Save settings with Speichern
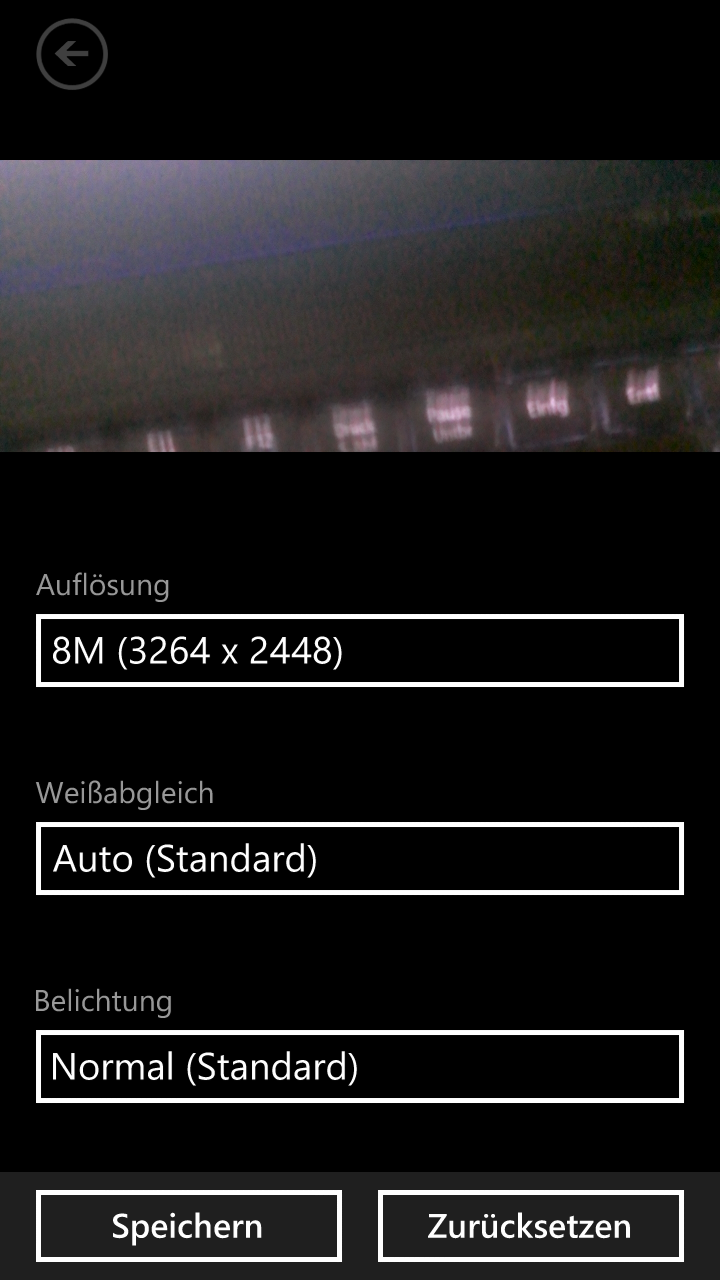 pos(189,1226)
